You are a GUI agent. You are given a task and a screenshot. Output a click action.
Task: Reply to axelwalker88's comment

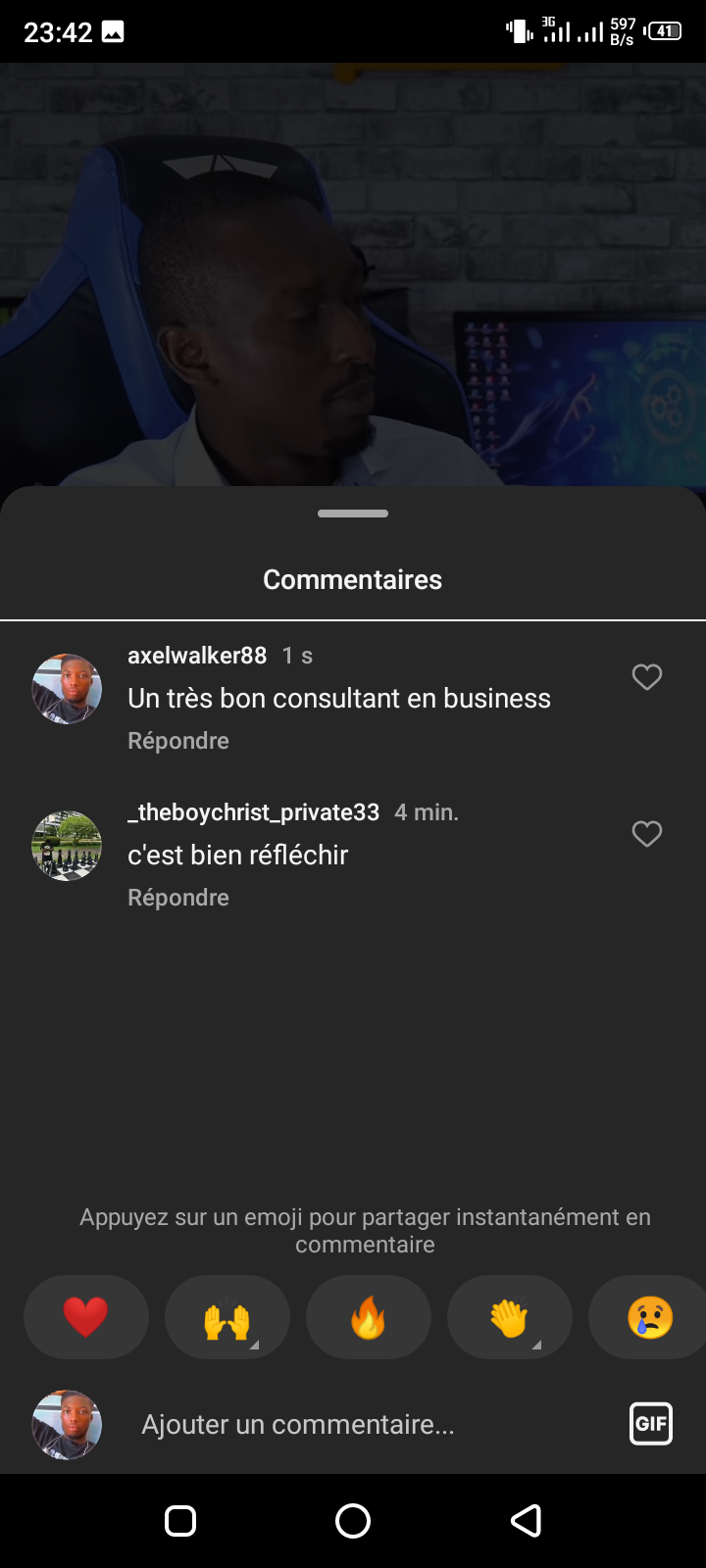click(178, 741)
